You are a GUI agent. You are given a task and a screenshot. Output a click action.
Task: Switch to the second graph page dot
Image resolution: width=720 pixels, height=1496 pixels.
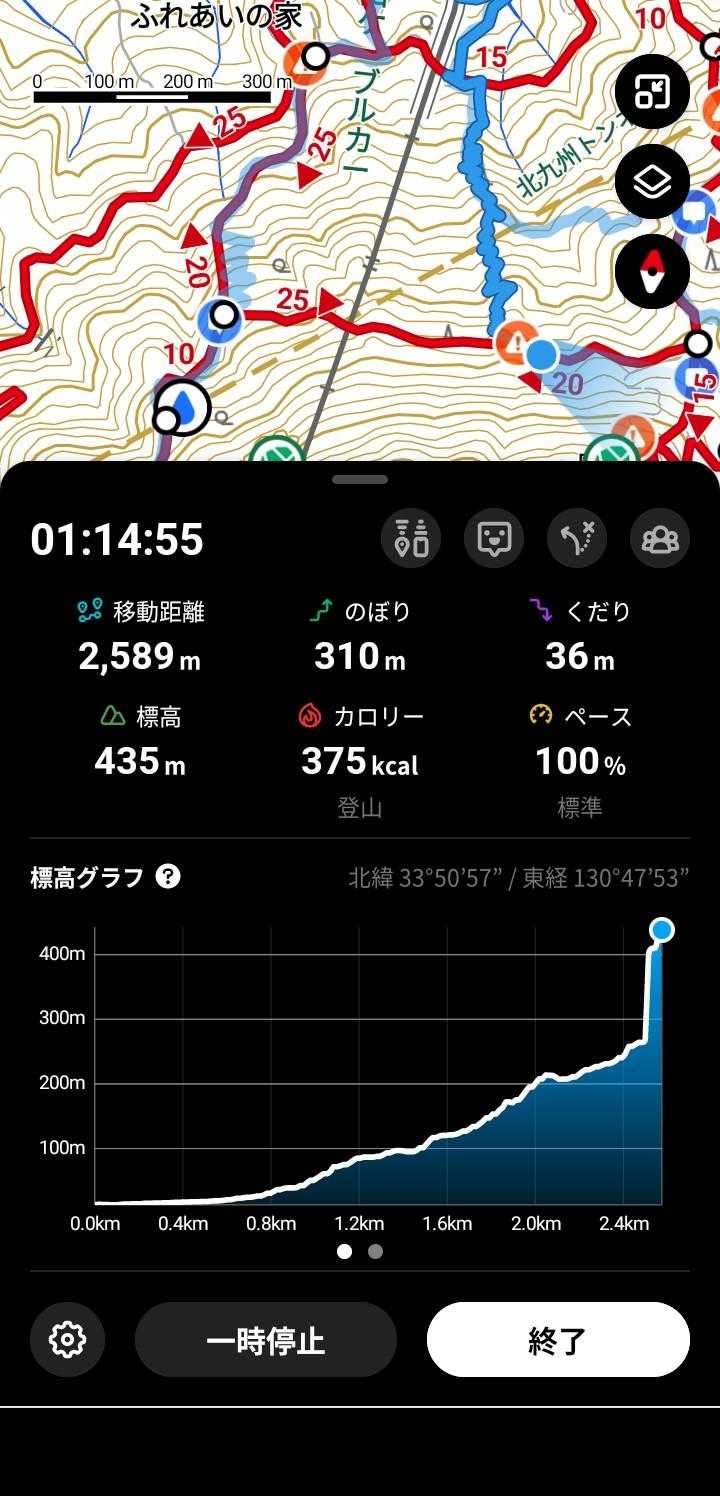[x=375, y=1251]
